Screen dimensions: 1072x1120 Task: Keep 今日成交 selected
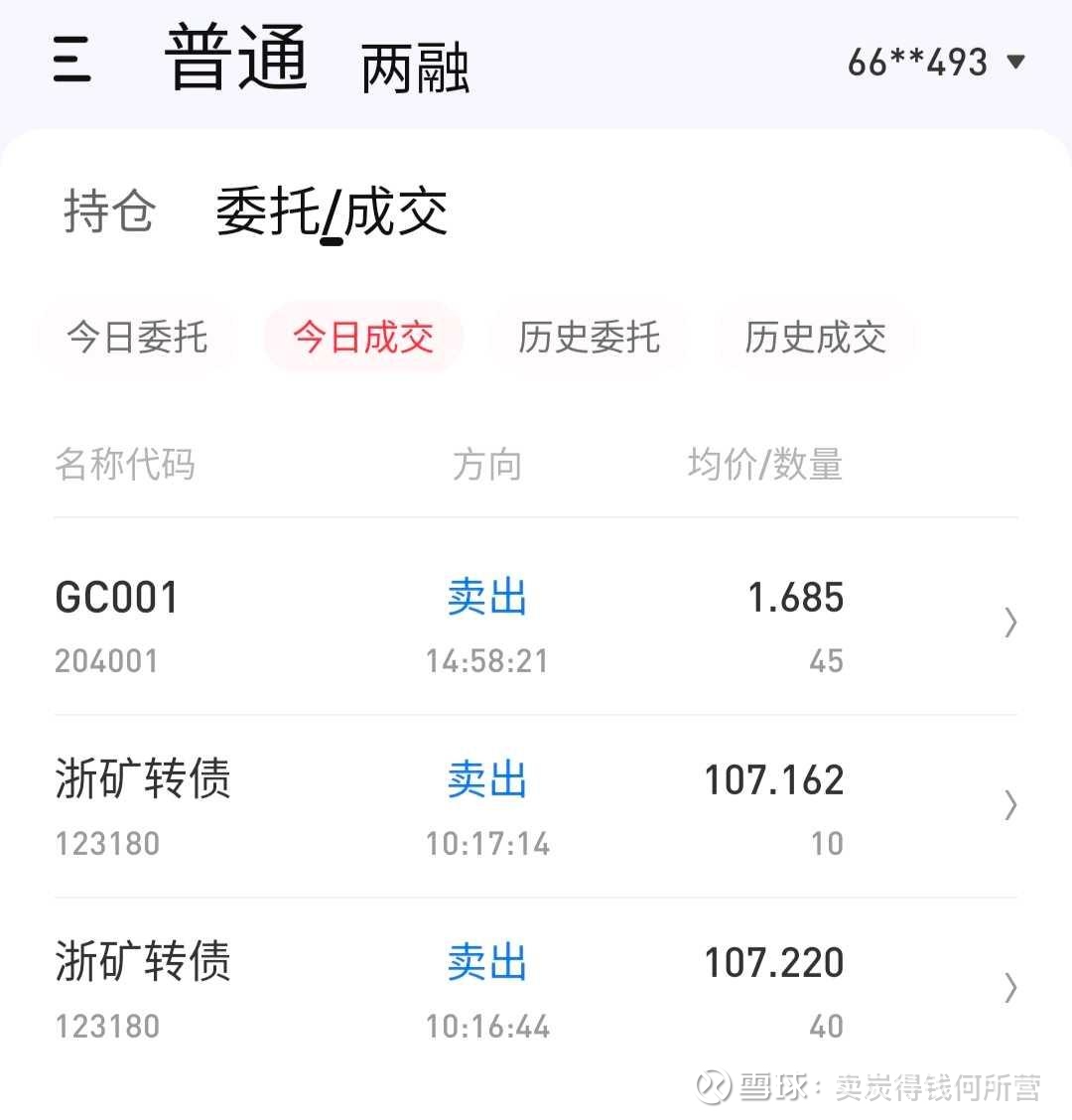[x=361, y=338]
